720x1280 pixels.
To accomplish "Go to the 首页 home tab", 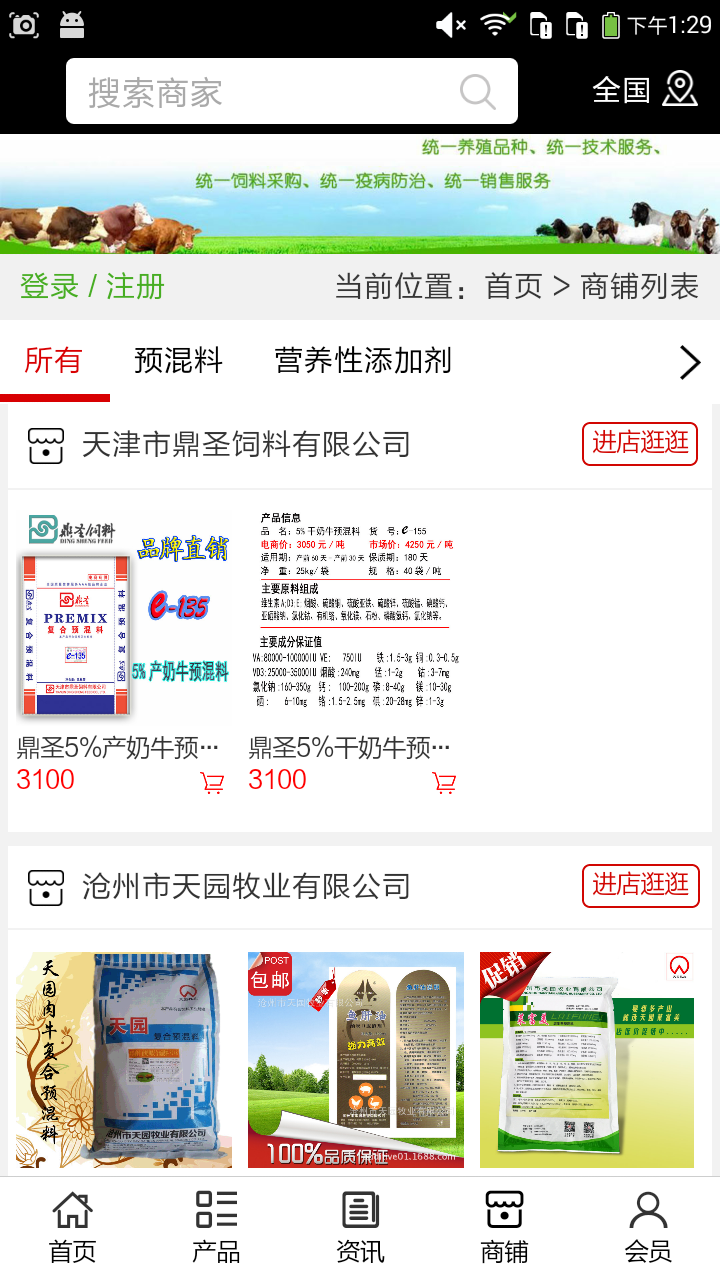I will point(72,1227).
